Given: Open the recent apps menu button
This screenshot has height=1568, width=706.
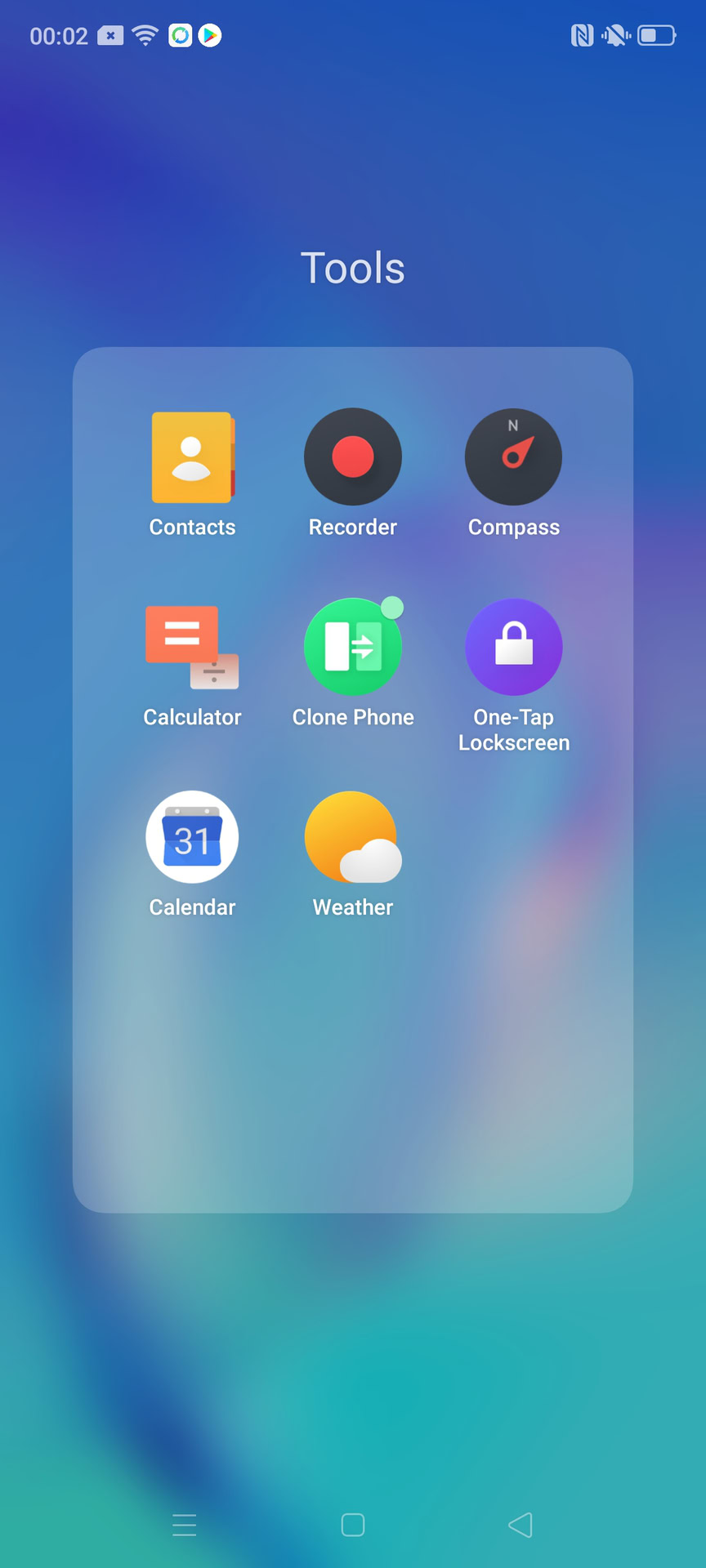Looking at the screenshot, I should click(185, 1525).
